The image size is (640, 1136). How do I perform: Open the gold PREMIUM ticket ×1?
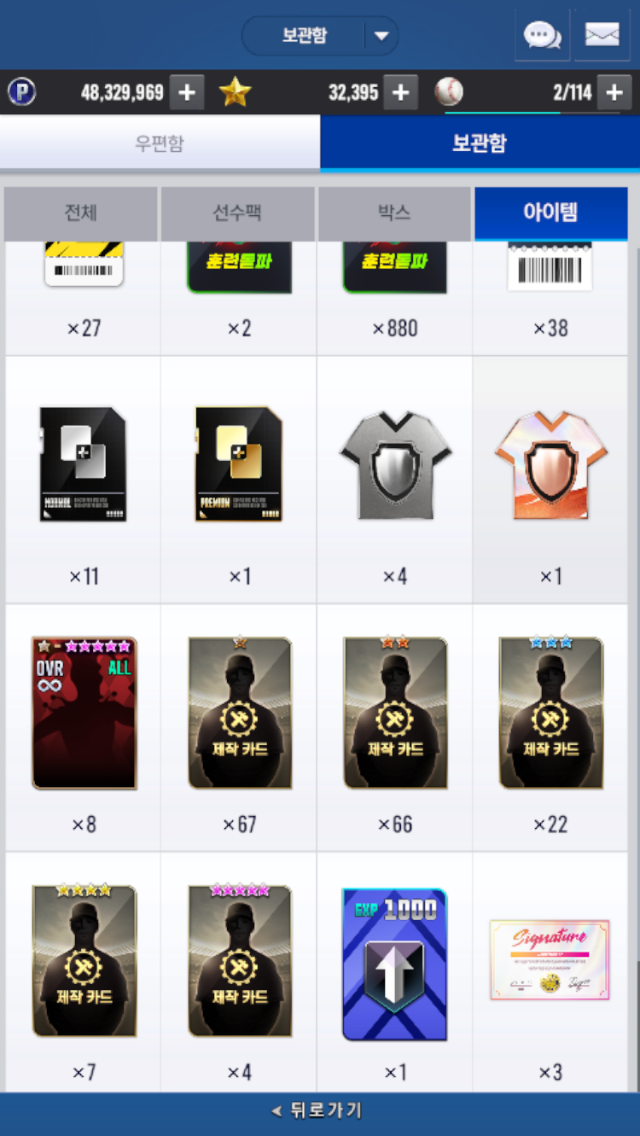[240, 463]
